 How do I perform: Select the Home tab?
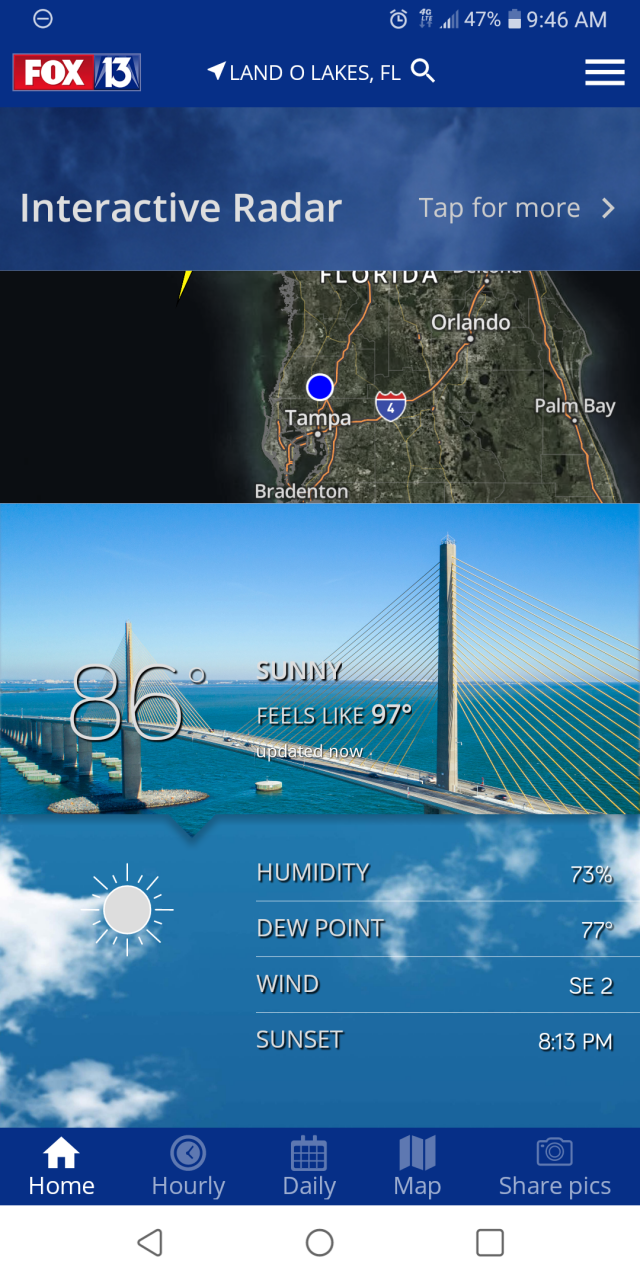click(x=61, y=1166)
